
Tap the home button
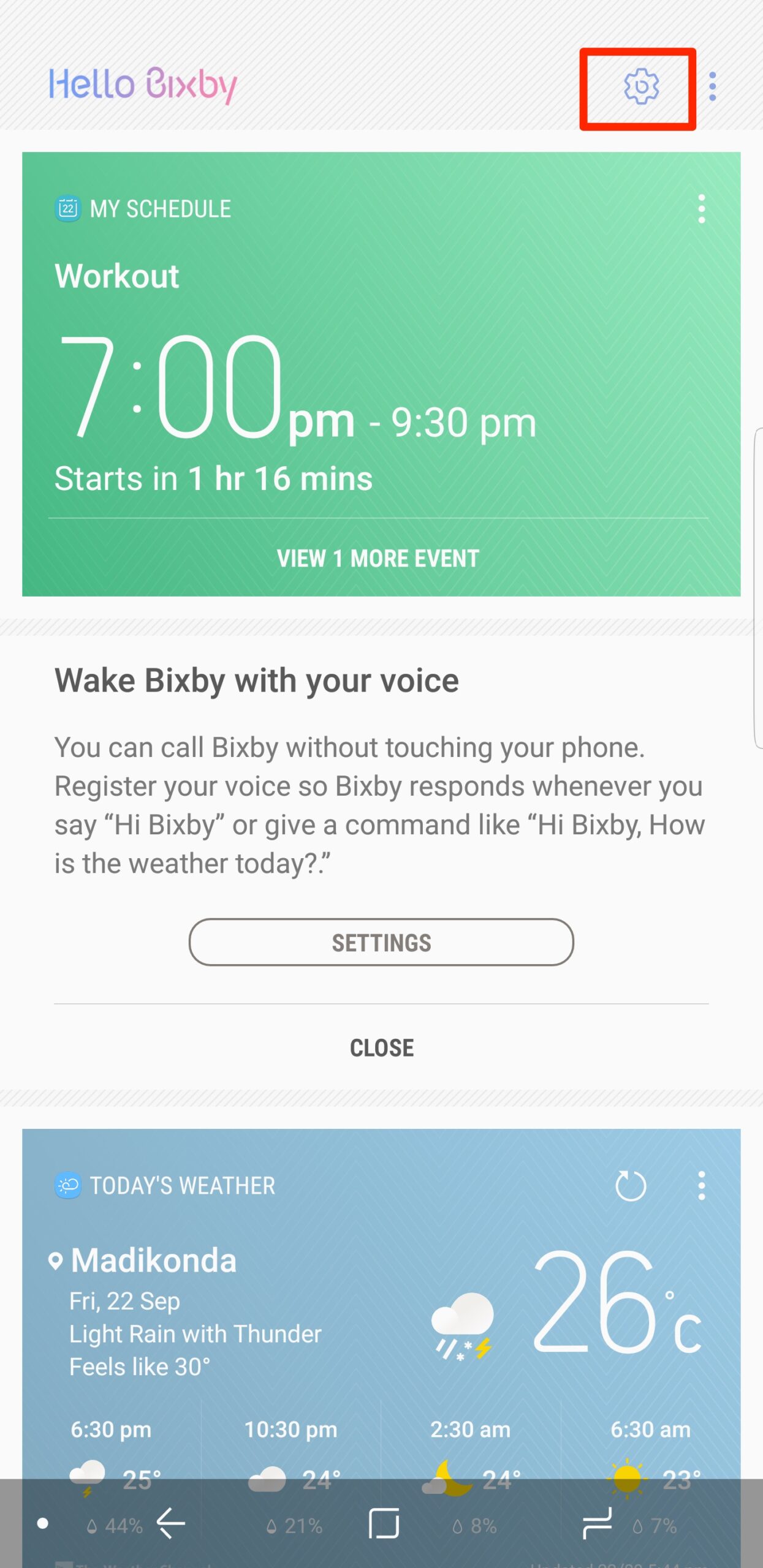(384, 1523)
